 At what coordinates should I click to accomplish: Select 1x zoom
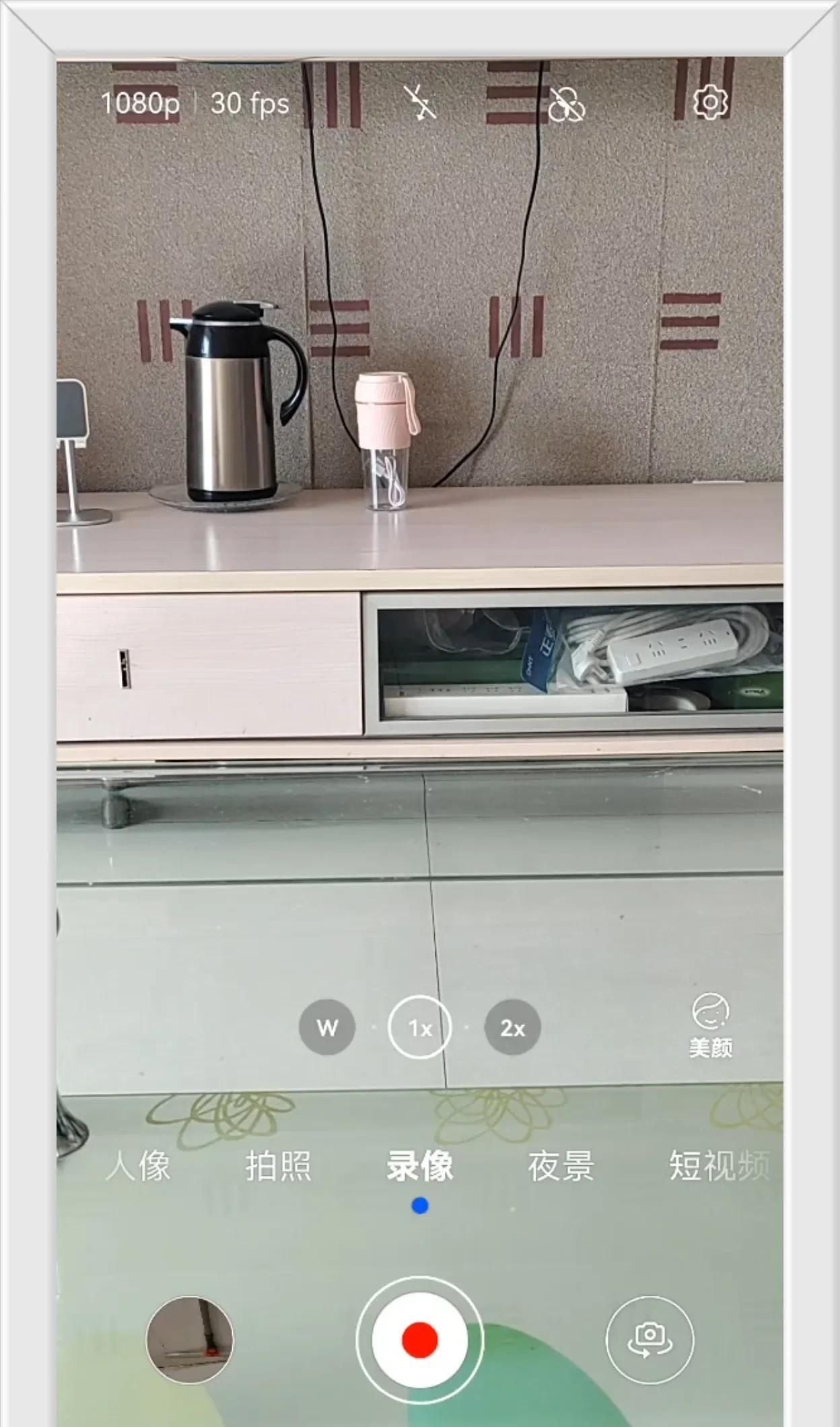[419, 1028]
